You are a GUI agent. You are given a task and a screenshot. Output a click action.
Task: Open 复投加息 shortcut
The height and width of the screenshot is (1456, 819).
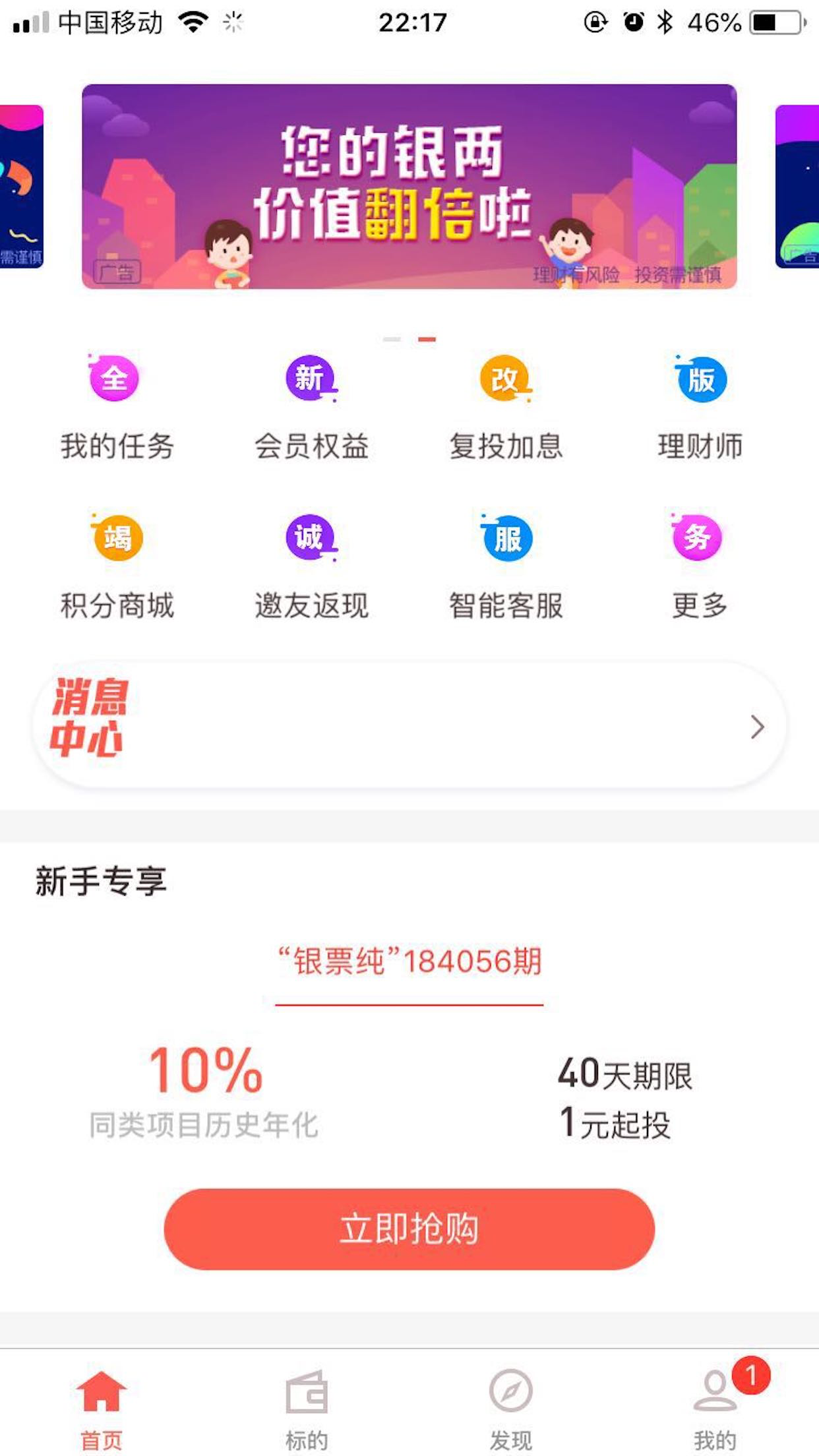click(506, 406)
